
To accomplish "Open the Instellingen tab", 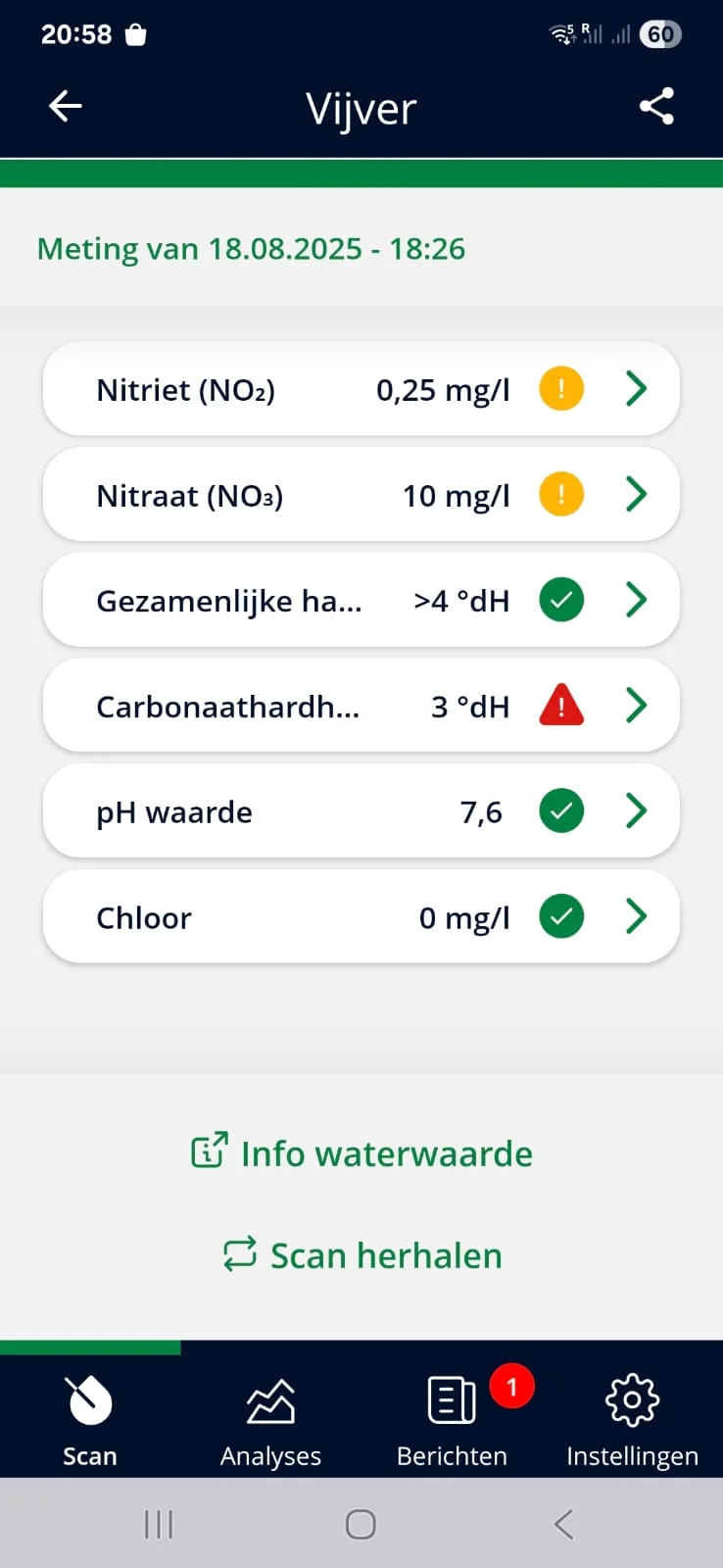I will coord(632,1417).
